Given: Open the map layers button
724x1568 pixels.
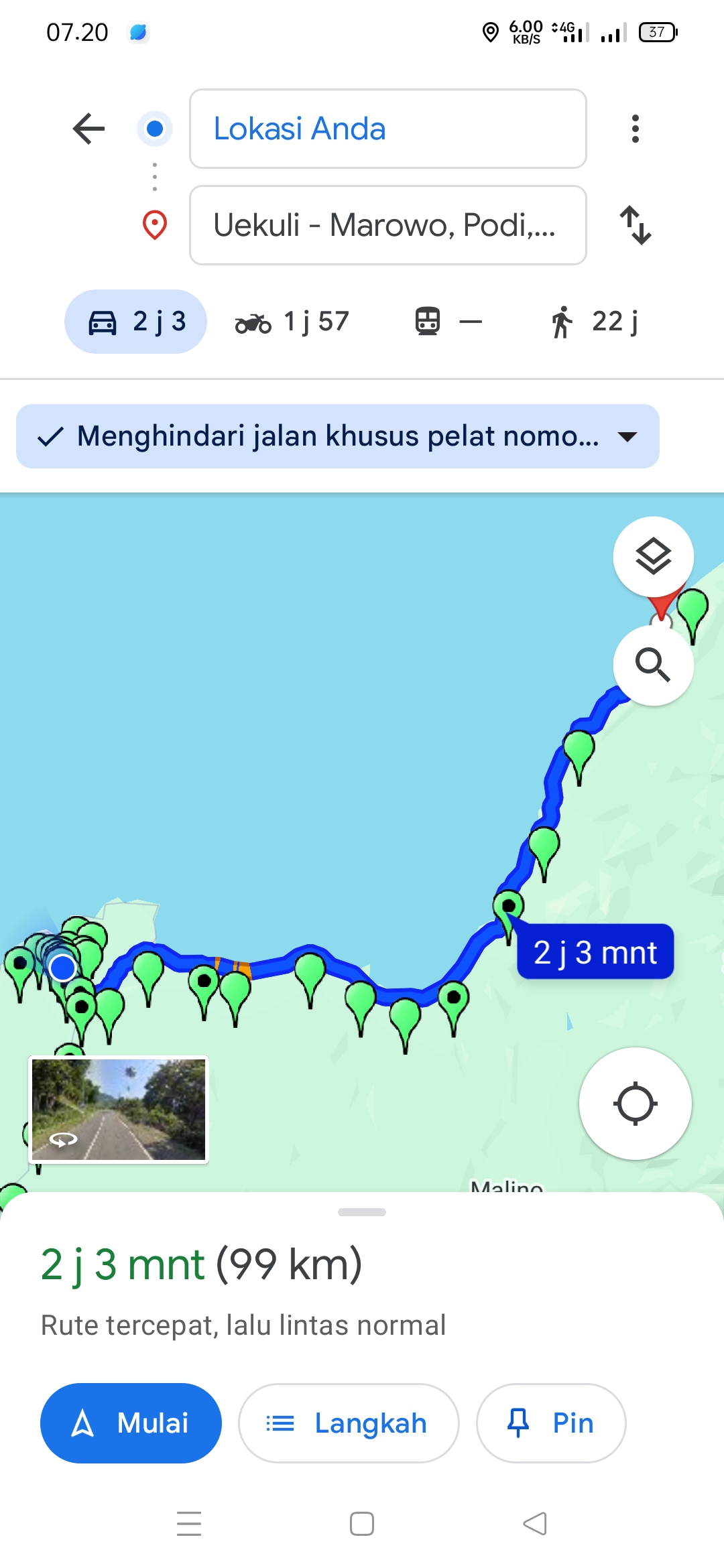Looking at the screenshot, I should click(654, 556).
